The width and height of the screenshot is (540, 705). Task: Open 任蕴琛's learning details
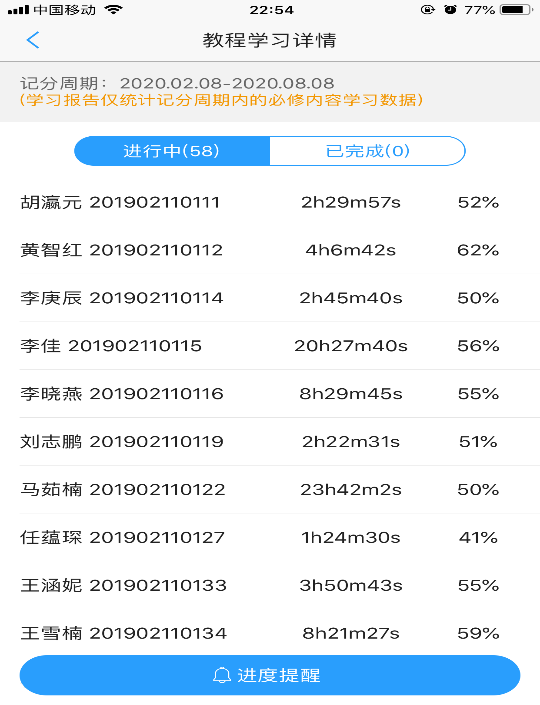(270, 537)
